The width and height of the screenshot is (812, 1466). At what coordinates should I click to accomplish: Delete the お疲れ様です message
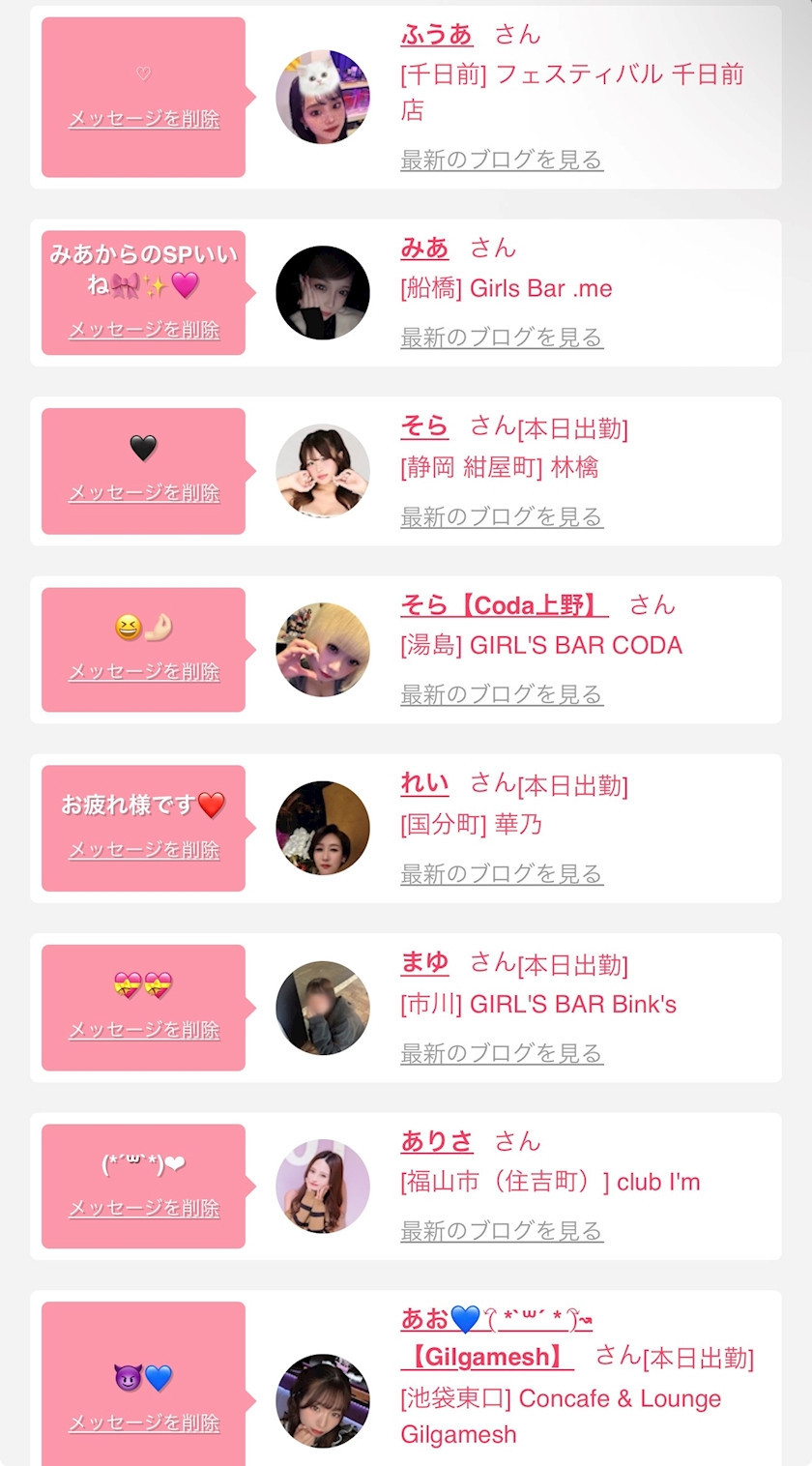coord(144,851)
